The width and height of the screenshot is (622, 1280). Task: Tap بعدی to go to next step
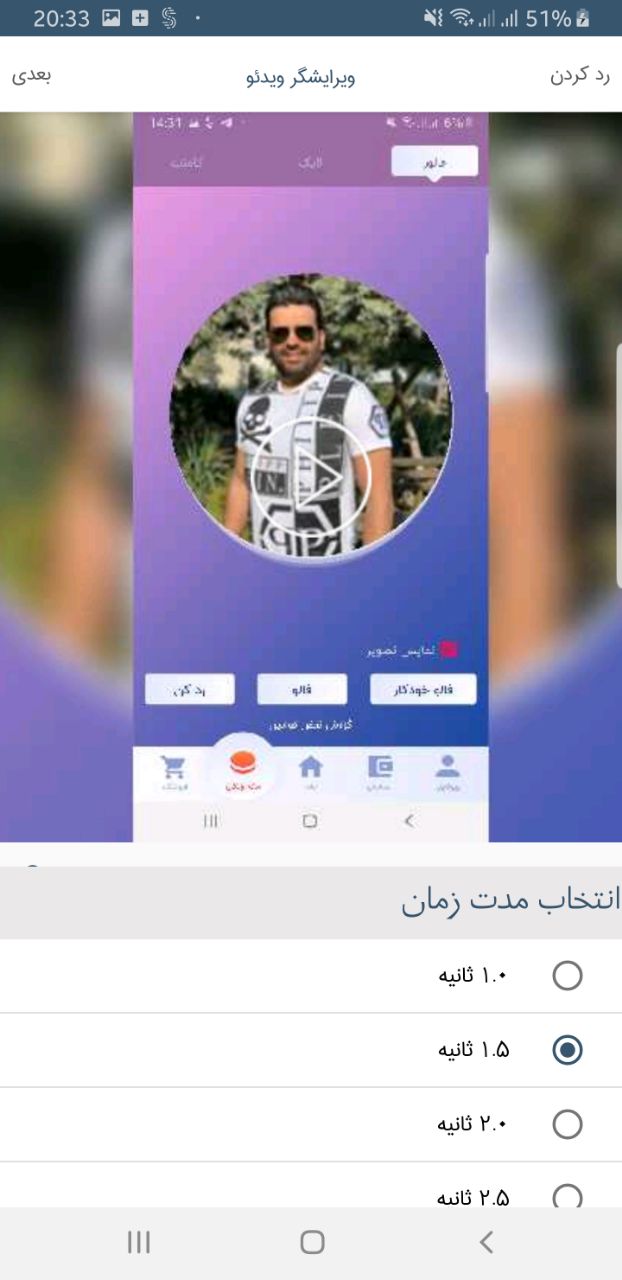coord(32,76)
